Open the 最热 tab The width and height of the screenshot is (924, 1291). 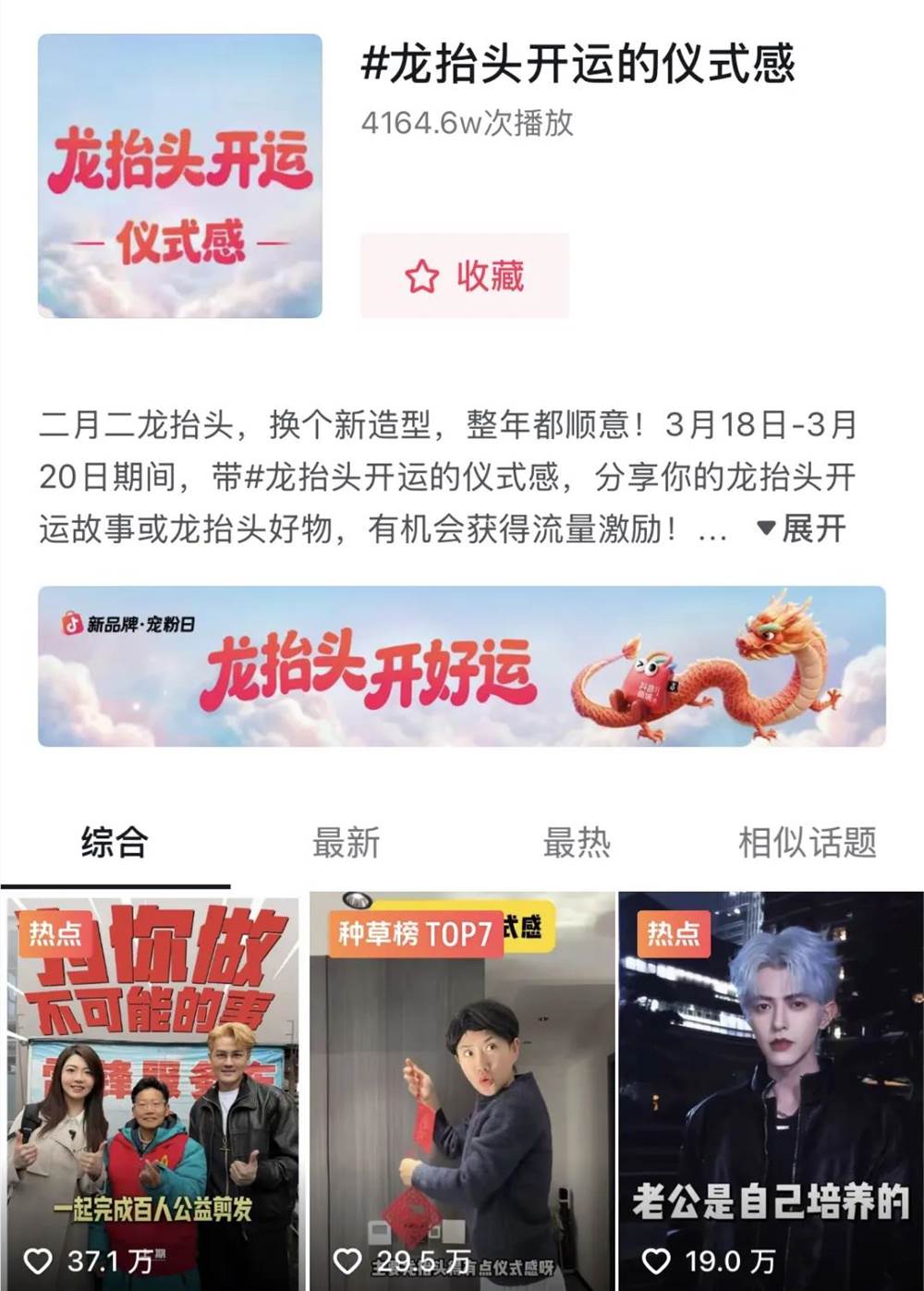point(576,841)
